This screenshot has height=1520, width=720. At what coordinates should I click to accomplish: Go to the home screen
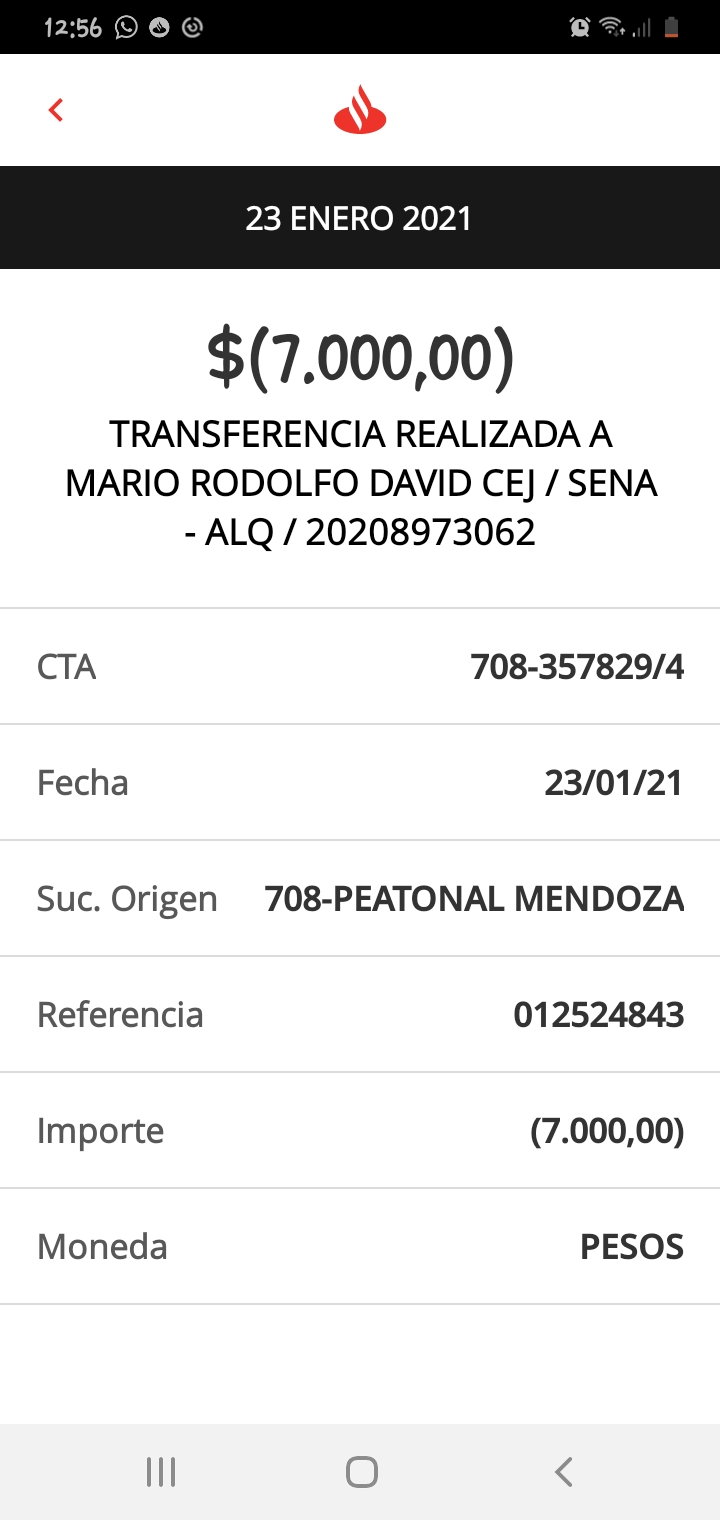click(361, 1472)
